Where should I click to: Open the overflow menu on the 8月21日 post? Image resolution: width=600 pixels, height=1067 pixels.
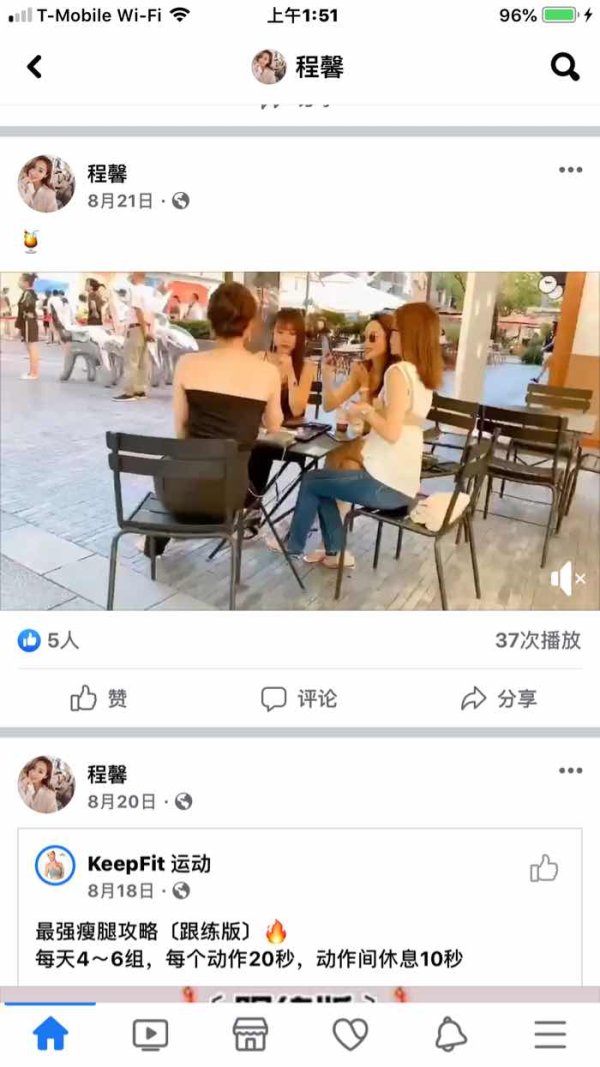(x=570, y=170)
